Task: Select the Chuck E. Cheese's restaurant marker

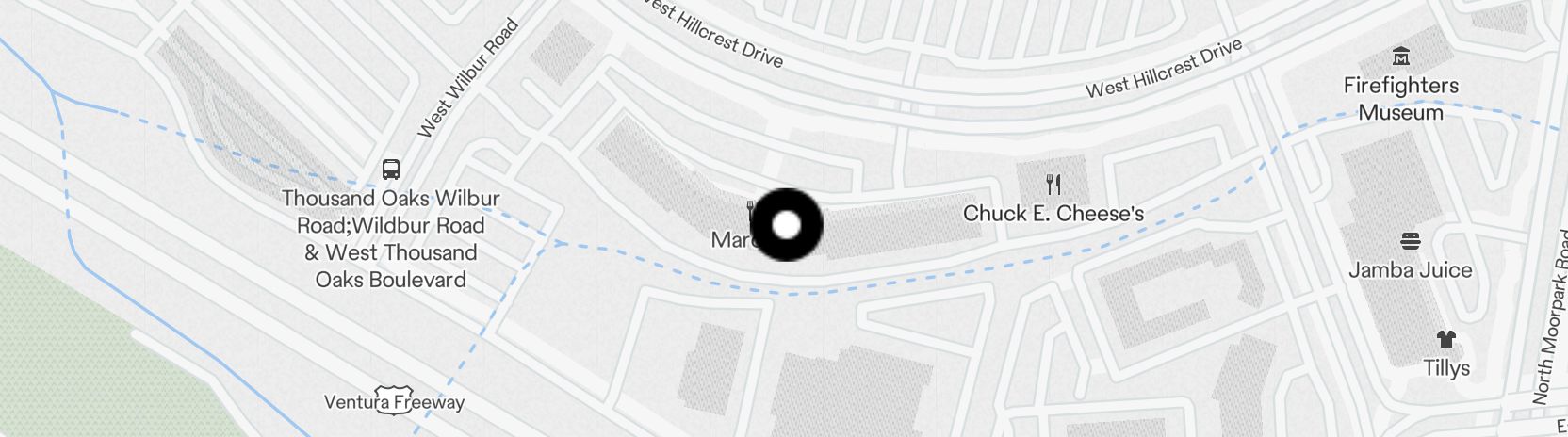Action: (1053, 185)
